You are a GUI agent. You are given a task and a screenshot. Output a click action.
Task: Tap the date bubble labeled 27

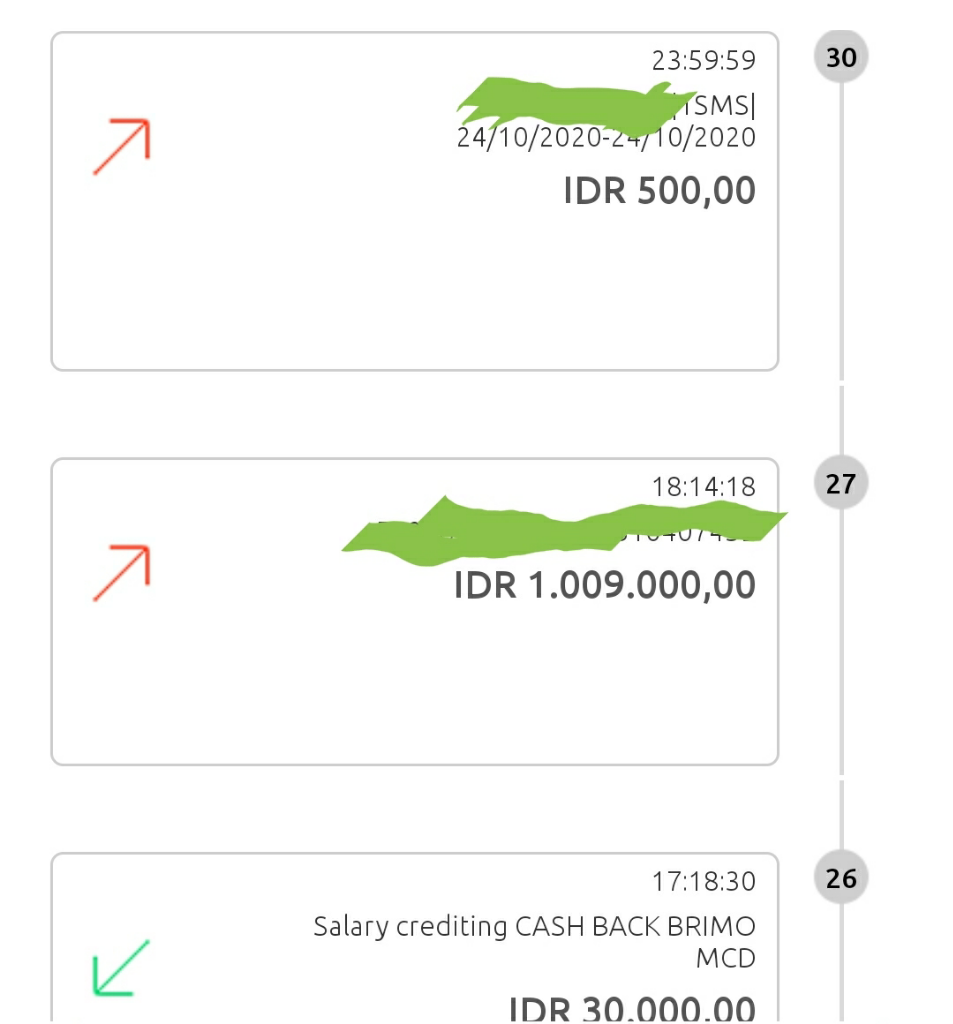point(840,483)
